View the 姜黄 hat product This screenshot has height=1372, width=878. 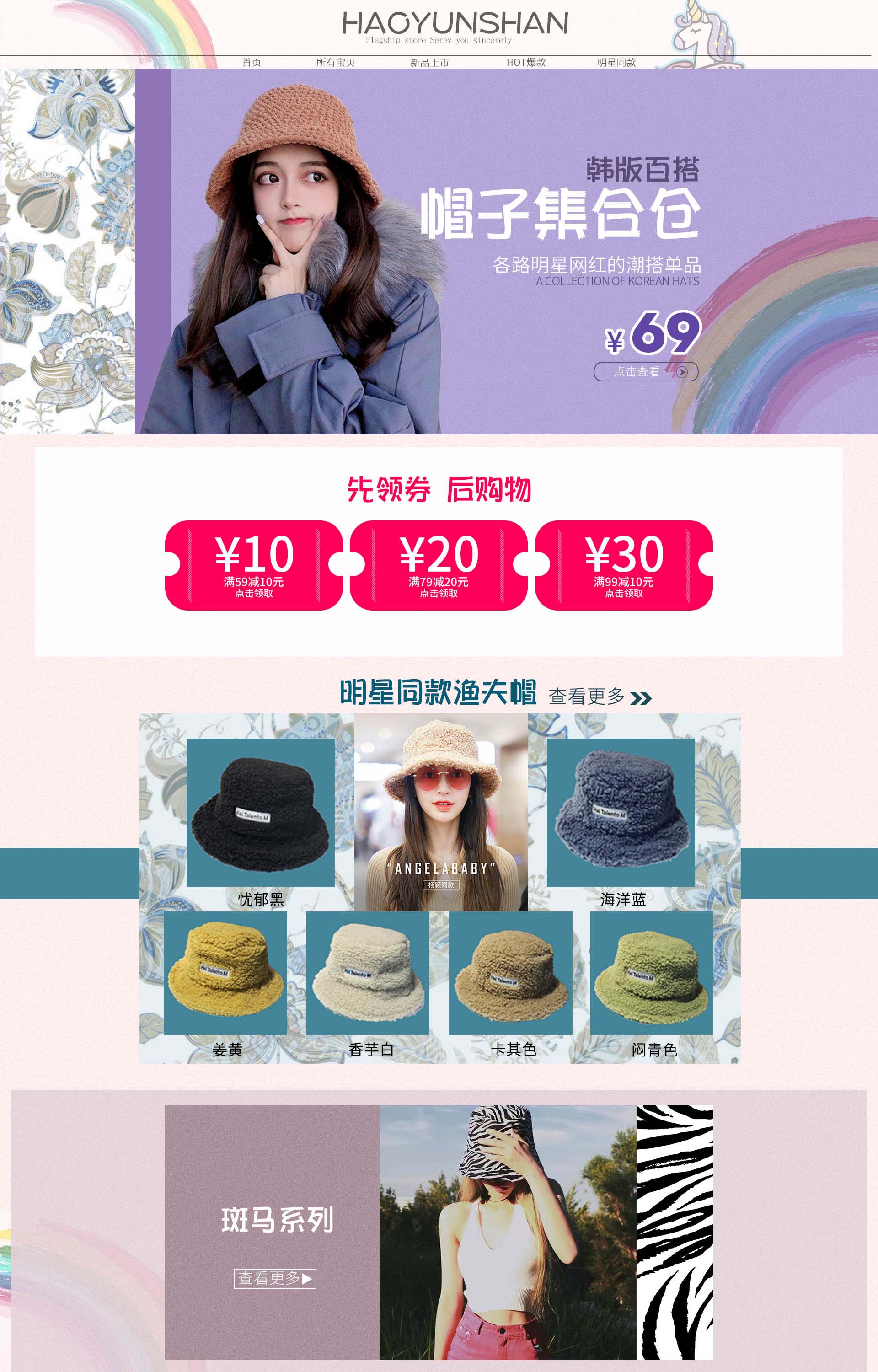point(225,973)
